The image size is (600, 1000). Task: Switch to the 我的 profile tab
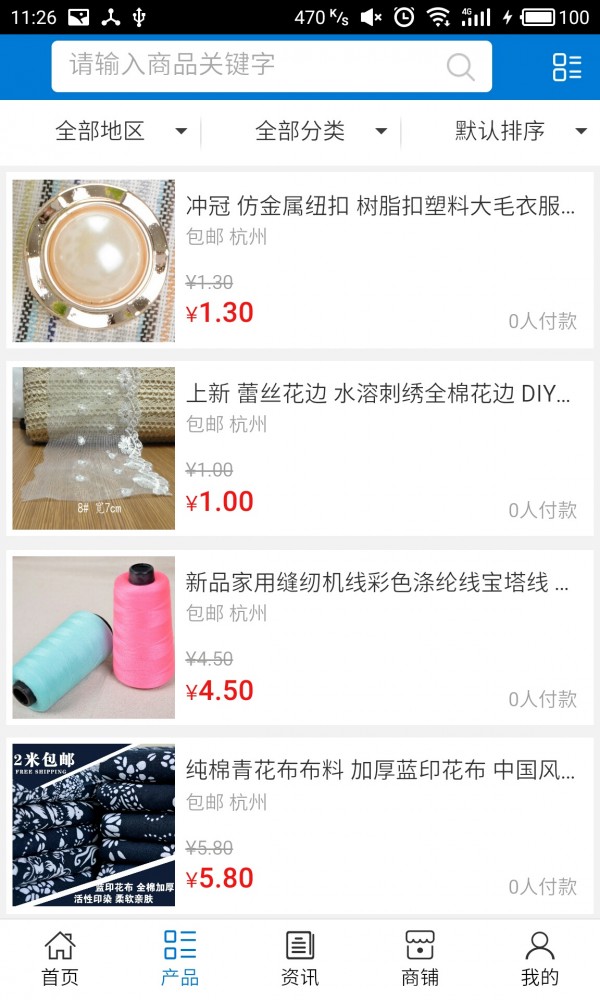pos(540,958)
